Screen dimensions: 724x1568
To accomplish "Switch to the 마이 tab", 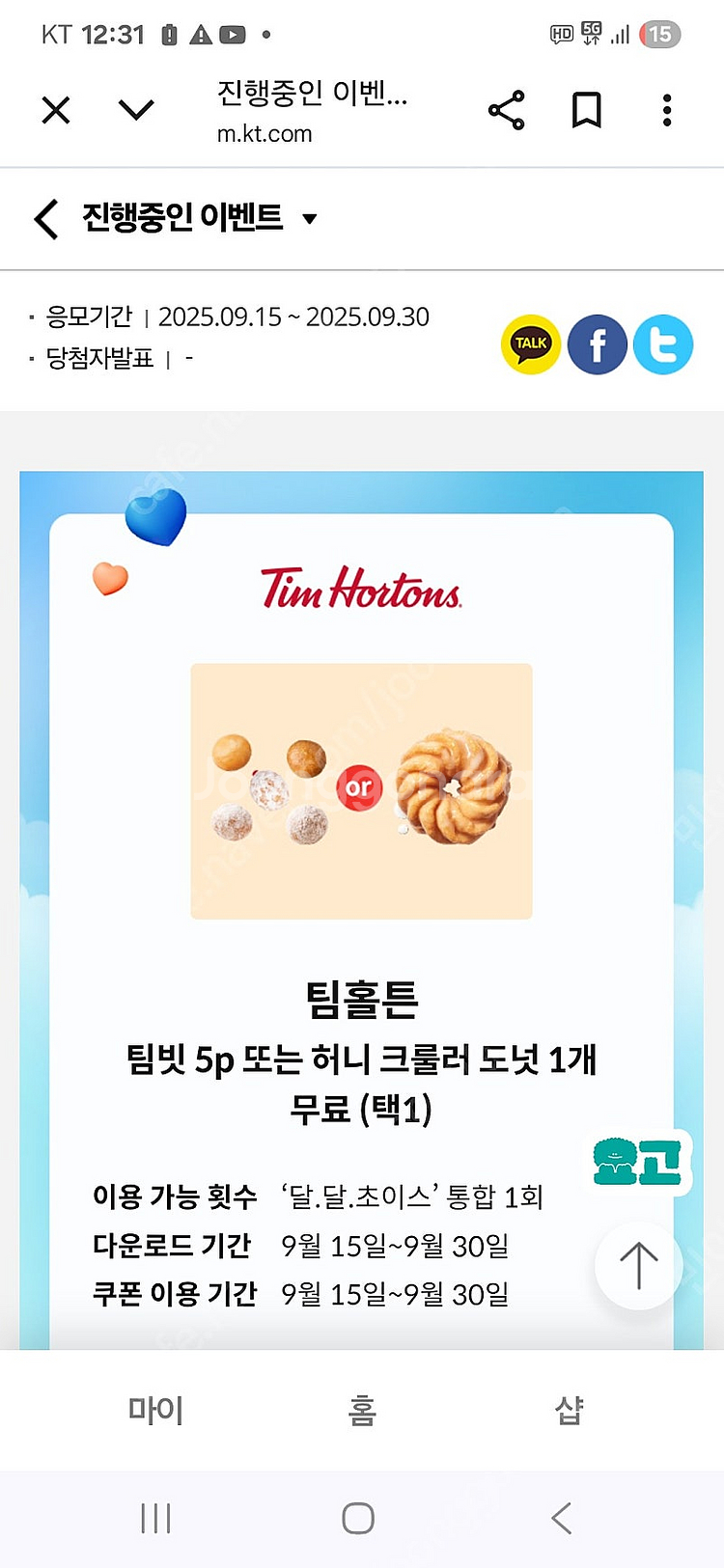I will [x=155, y=1411].
